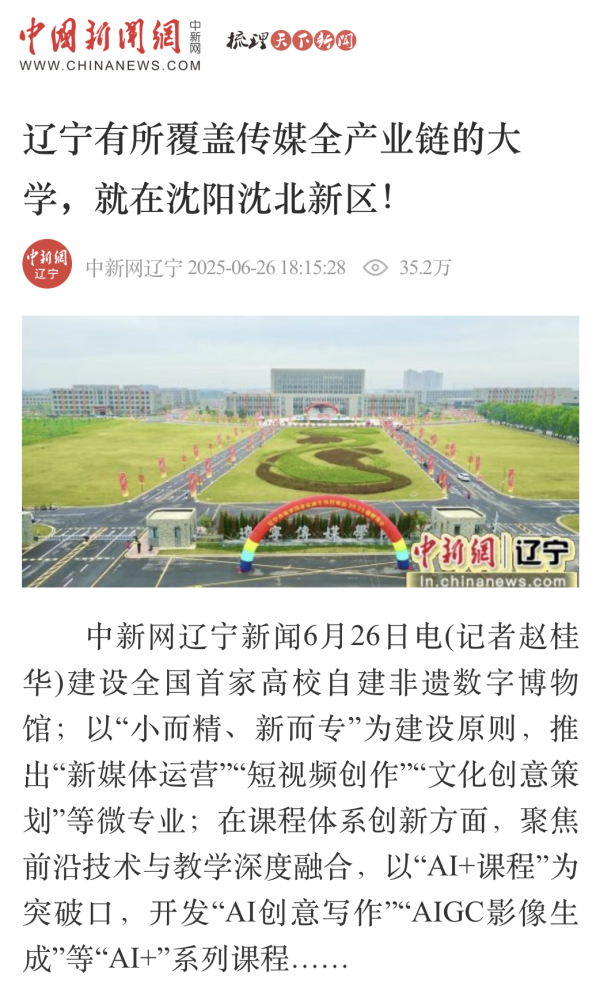
Task: Open the 中新网辽宁 source avatar
Action: (x=47, y=265)
